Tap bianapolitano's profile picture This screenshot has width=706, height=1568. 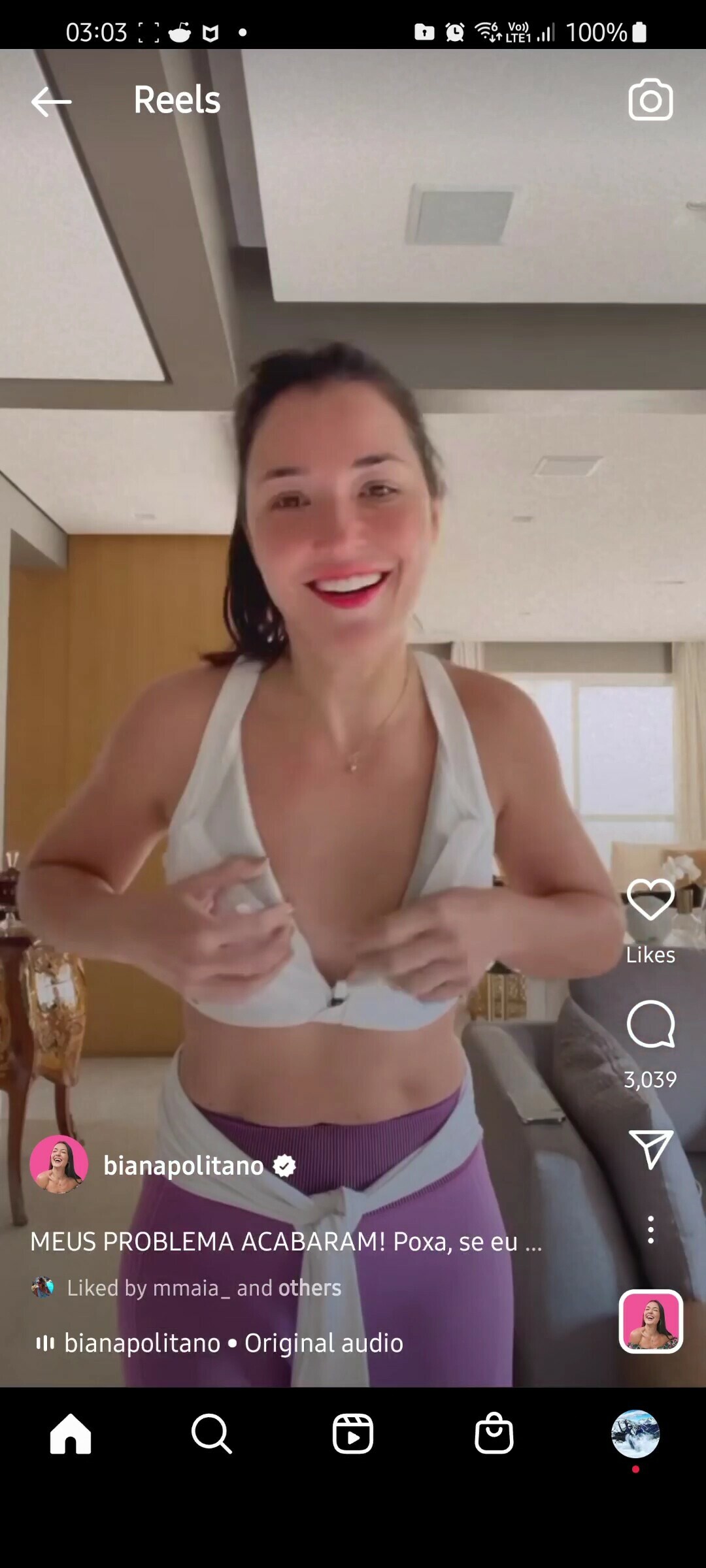coord(59,1165)
